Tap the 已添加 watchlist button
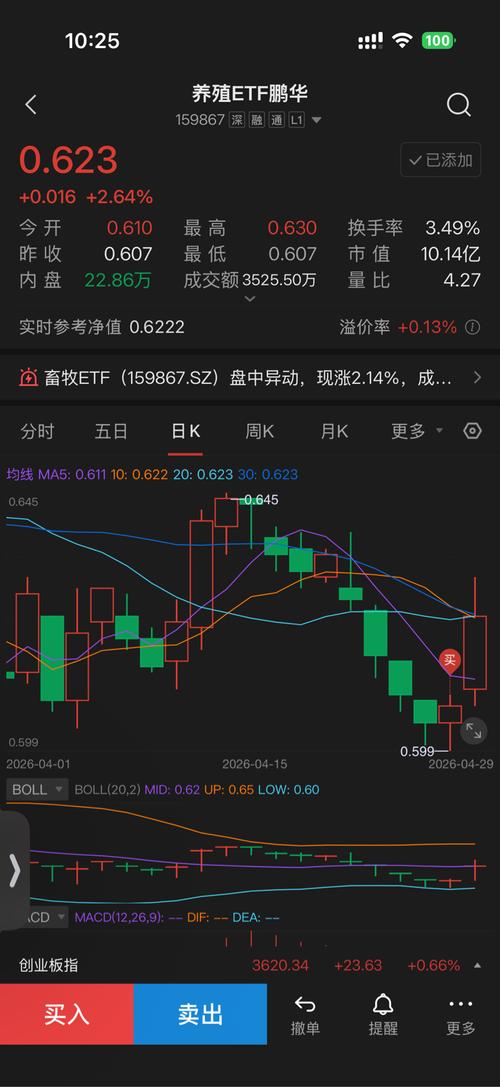500x1087 pixels. [x=441, y=160]
